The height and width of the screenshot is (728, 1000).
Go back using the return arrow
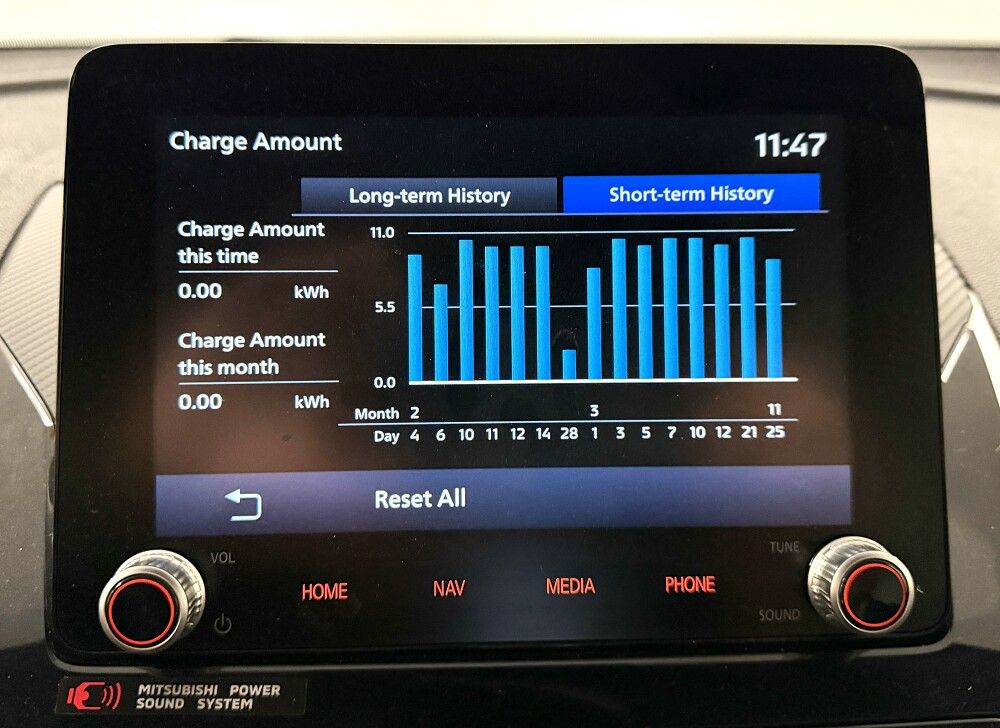point(243,503)
